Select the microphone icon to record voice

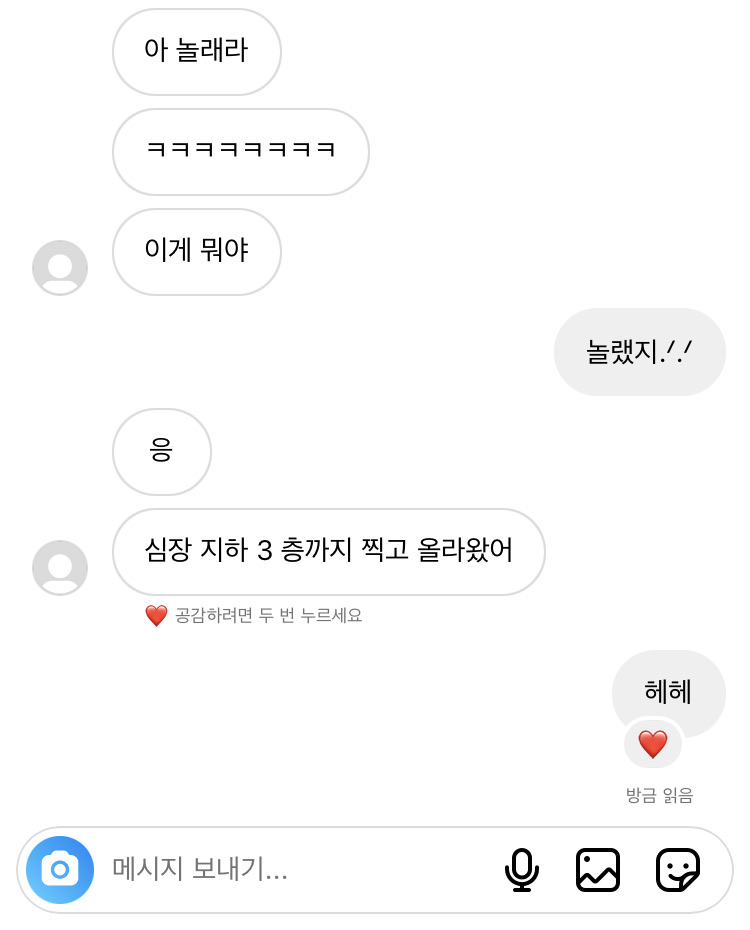[521, 870]
